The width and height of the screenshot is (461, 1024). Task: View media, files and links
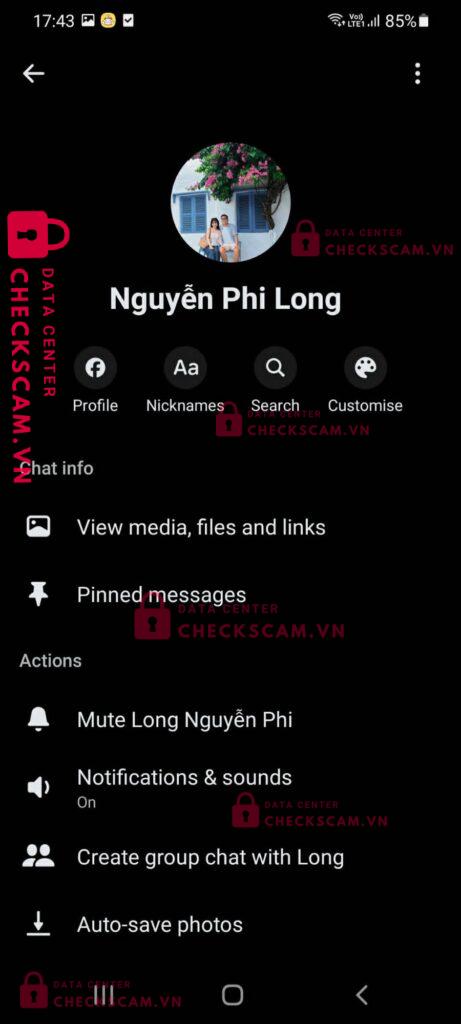(x=230, y=527)
